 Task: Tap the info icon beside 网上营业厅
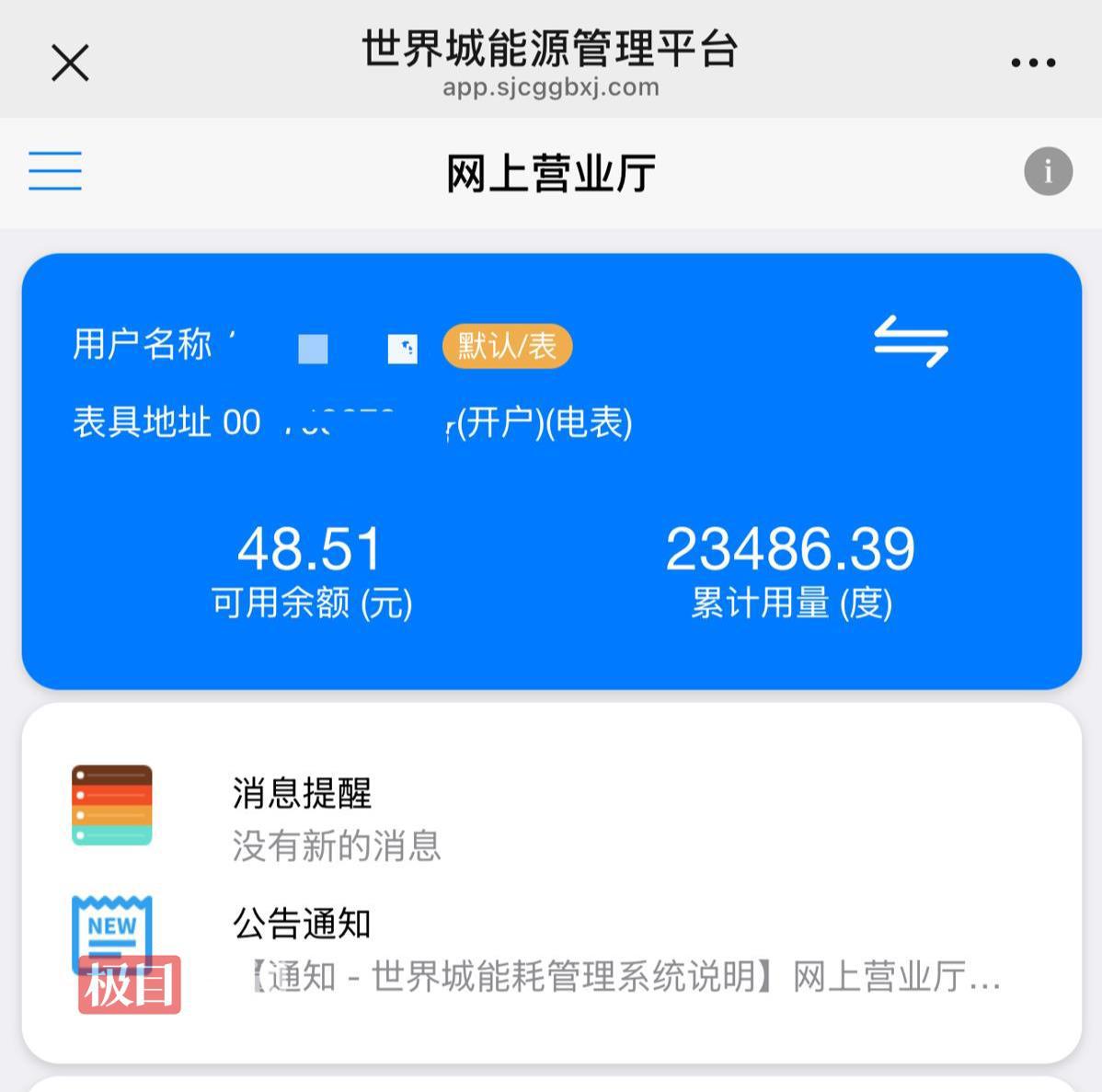tap(1048, 172)
